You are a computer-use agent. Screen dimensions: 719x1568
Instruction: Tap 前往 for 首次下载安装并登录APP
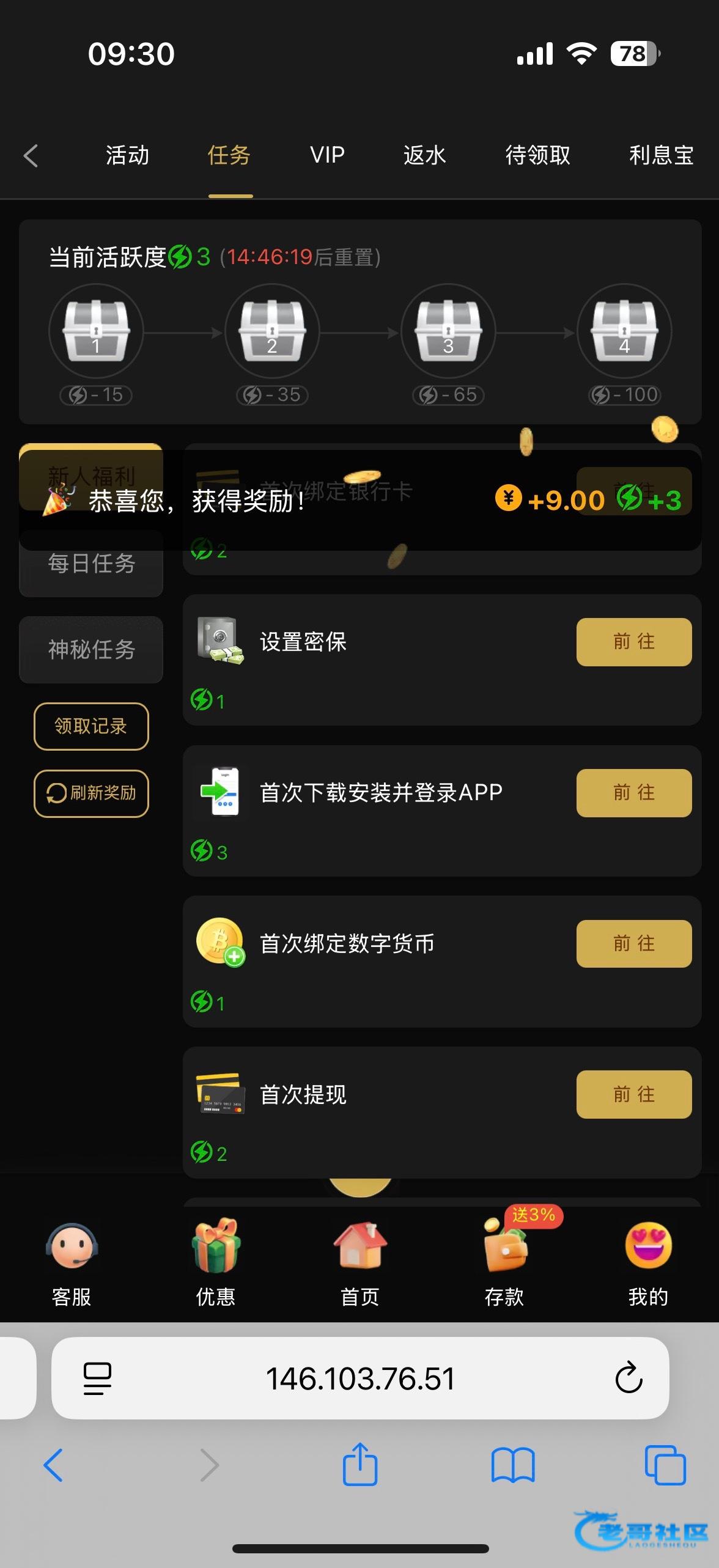633,793
